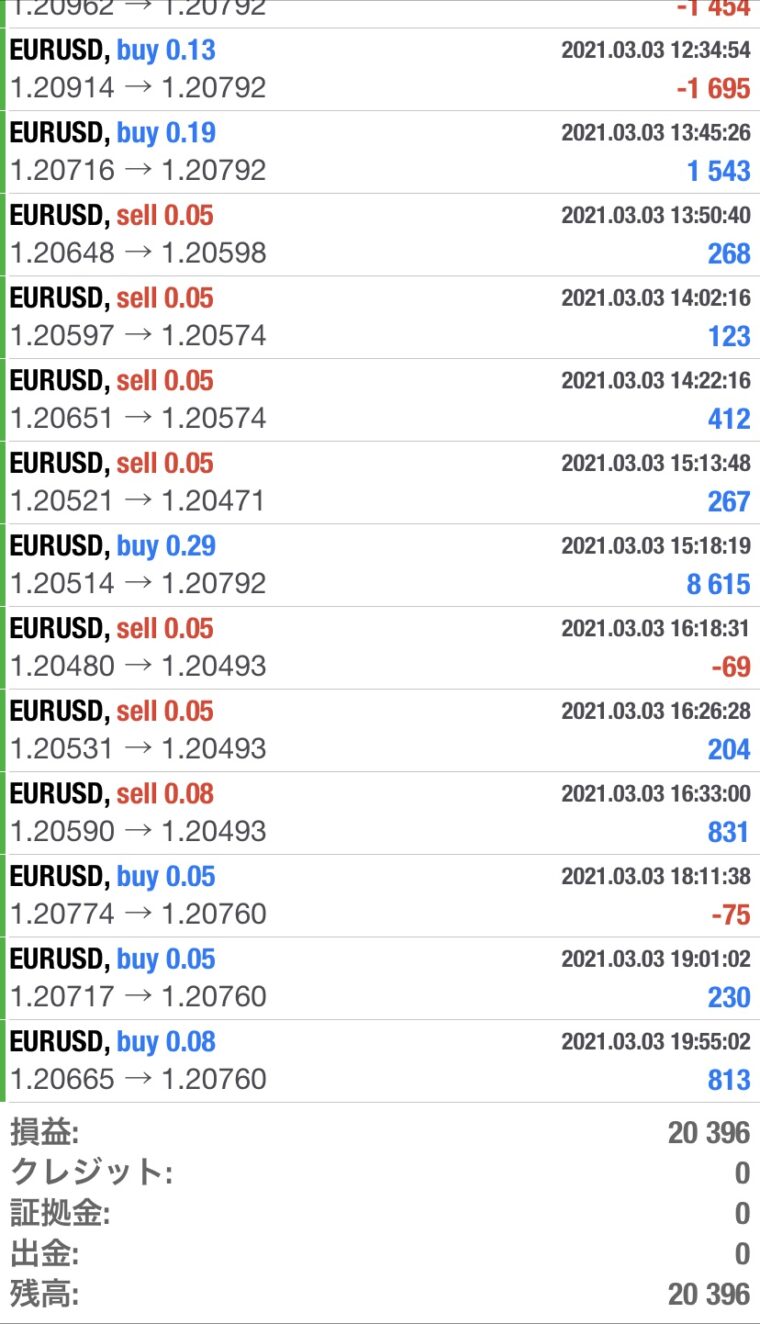Open the sell trade at 16:26:28
The width and height of the screenshot is (760, 1324).
tap(380, 731)
